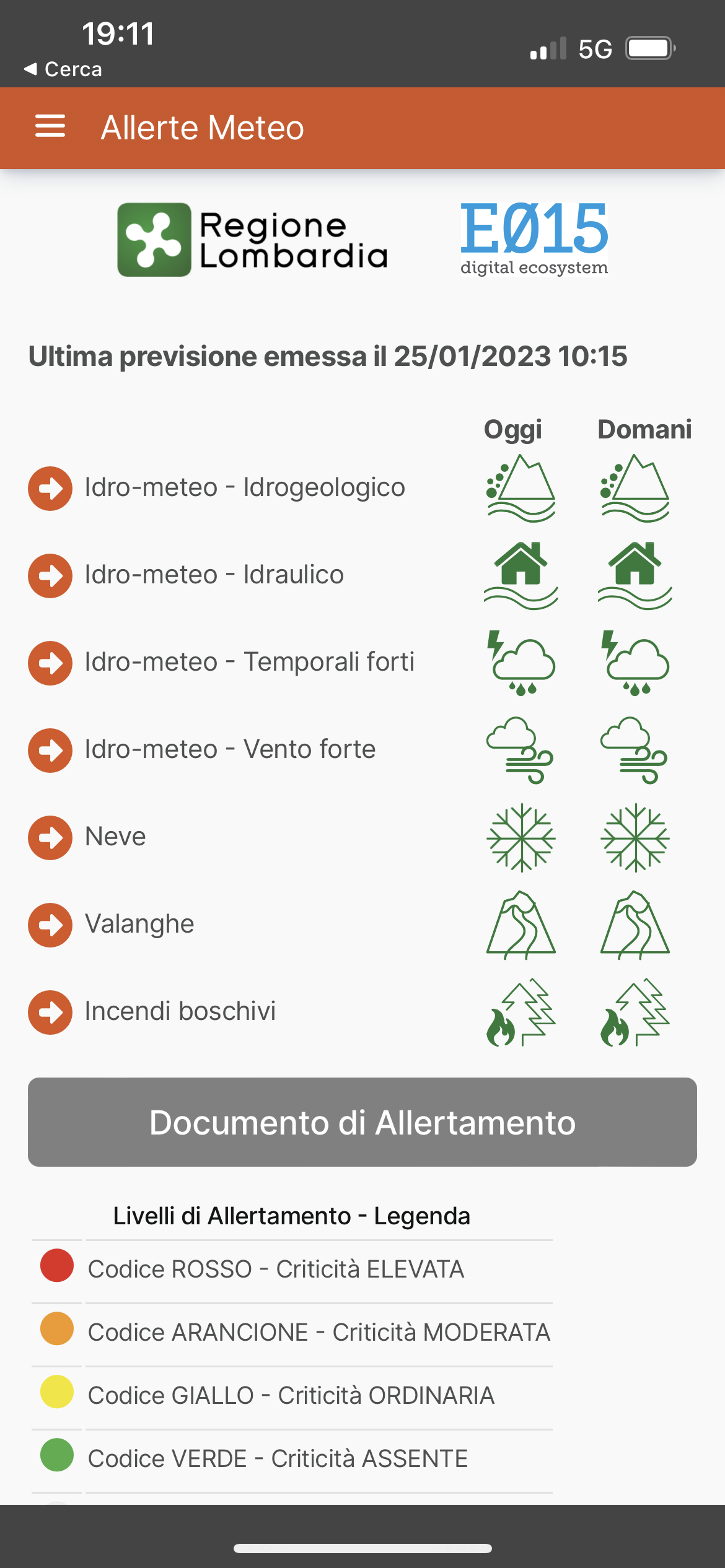Open Idro-meteo - Idraulico details
The width and height of the screenshot is (725, 1568).
point(214,575)
